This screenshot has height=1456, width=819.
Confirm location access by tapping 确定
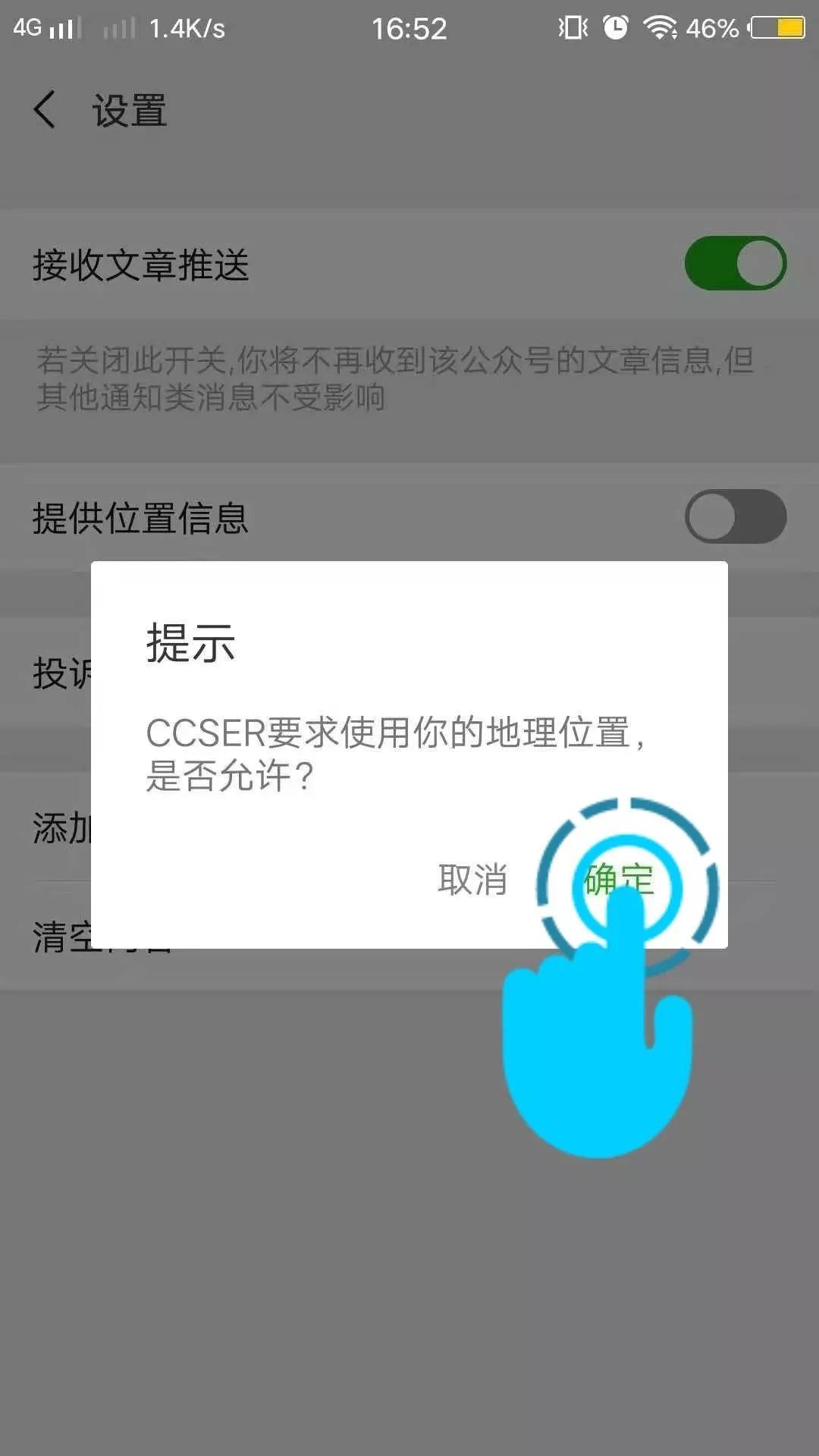click(x=618, y=880)
